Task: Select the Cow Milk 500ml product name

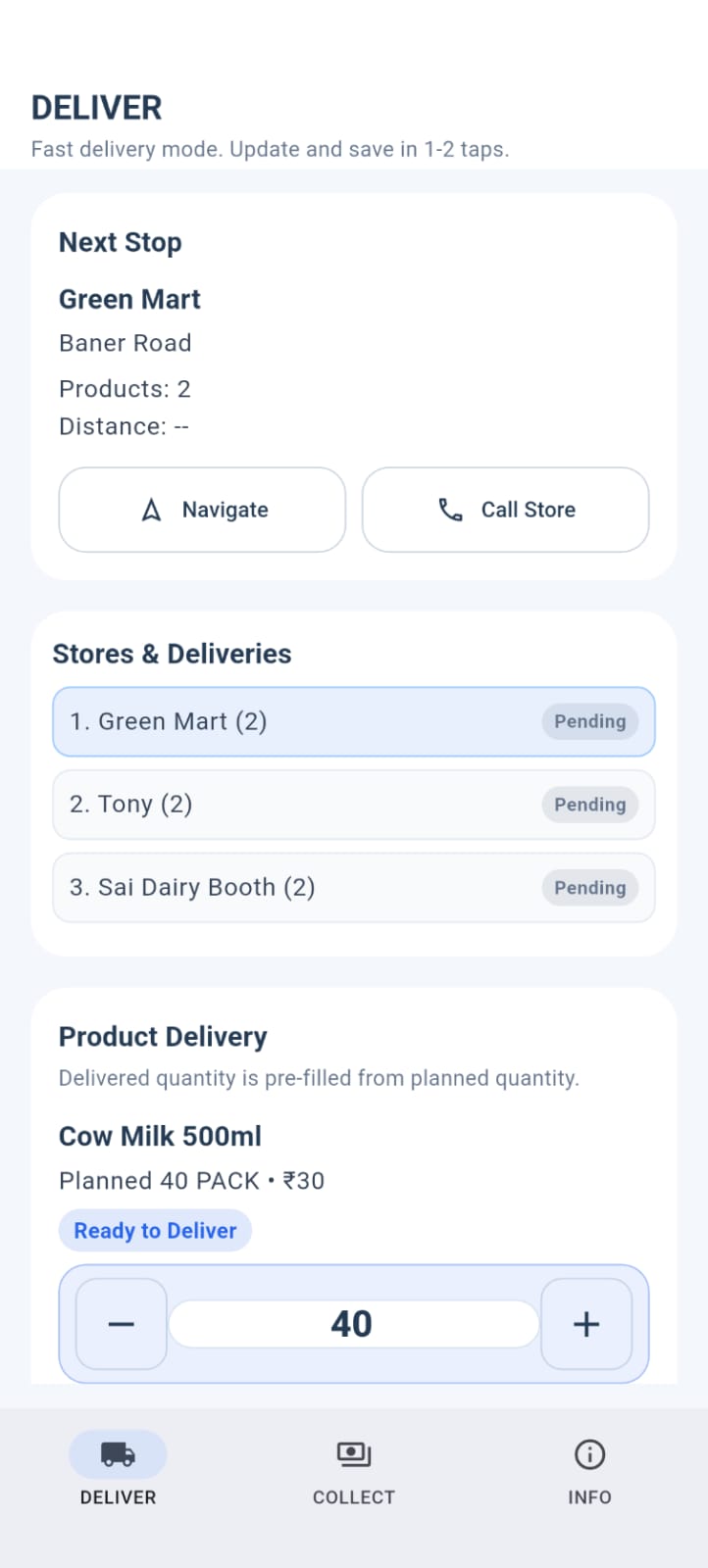Action: (160, 1136)
